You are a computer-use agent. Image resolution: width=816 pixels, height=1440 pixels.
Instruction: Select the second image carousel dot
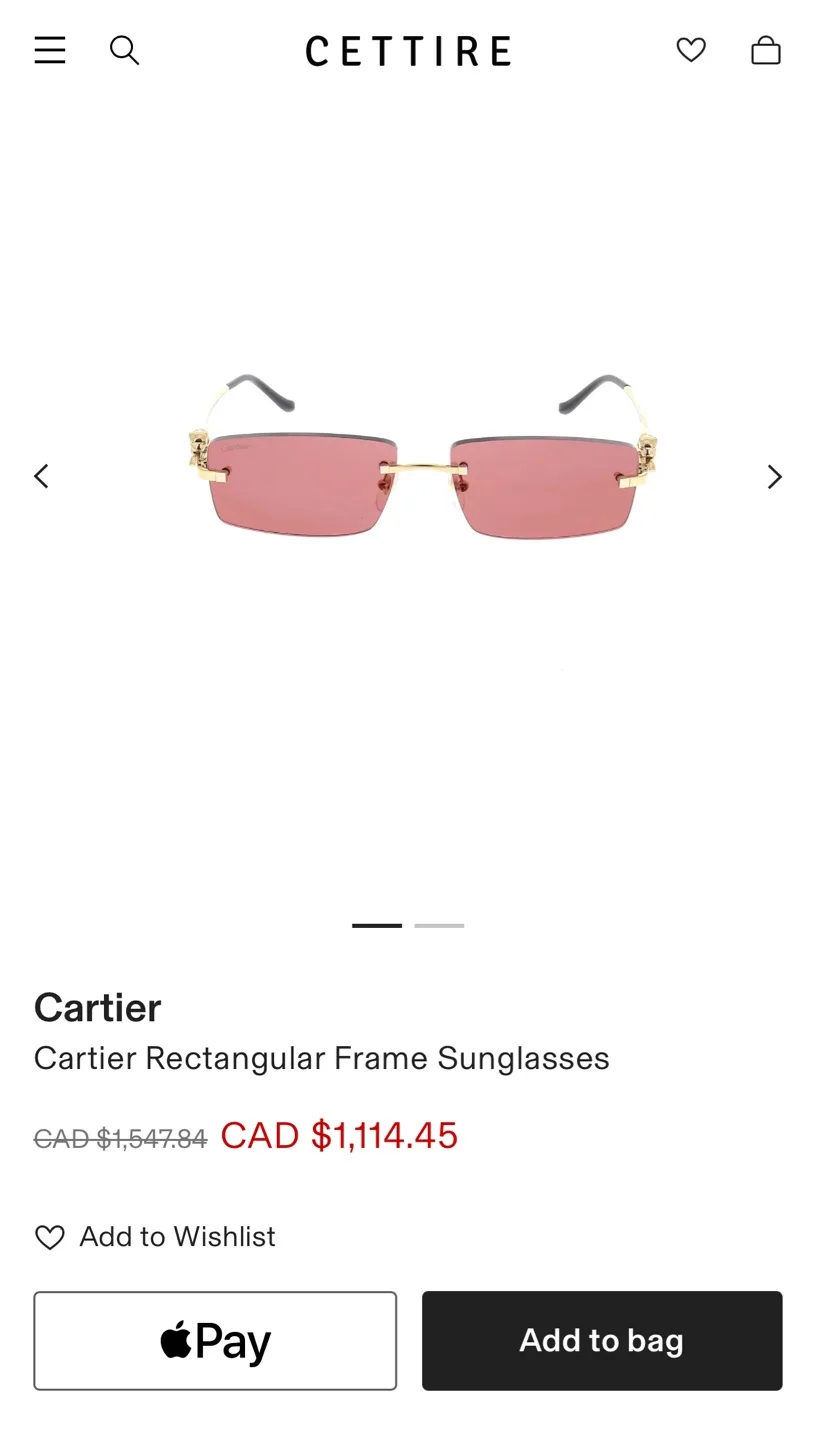pyautogui.click(x=439, y=925)
